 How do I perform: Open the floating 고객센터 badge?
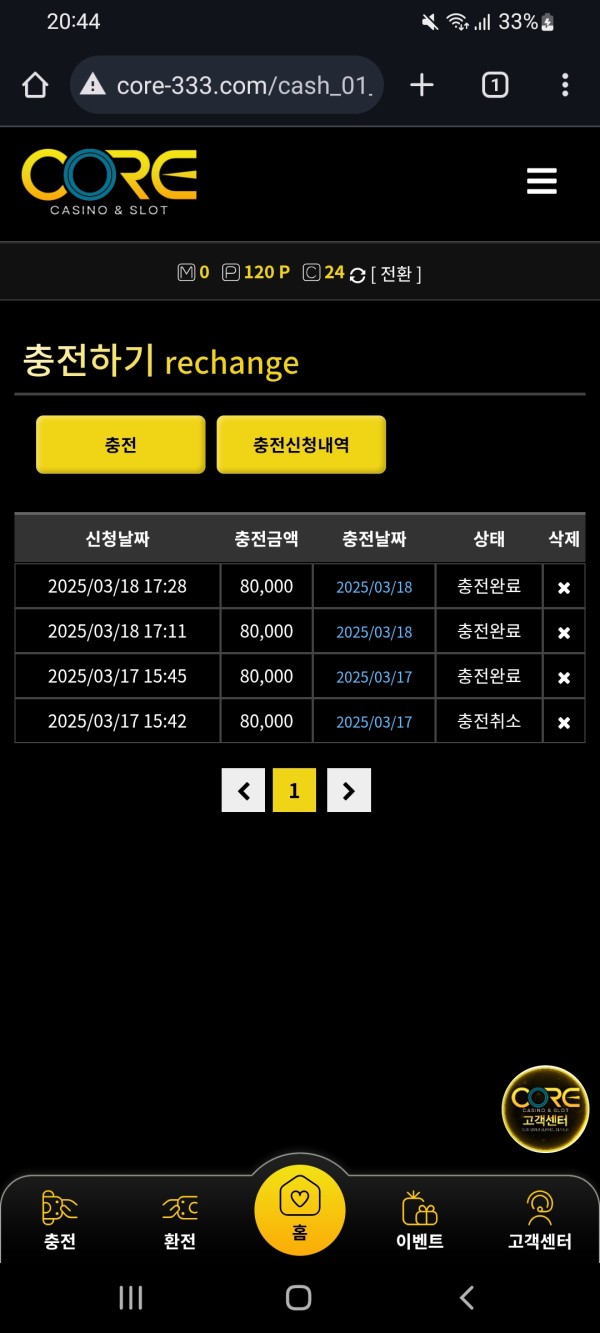click(545, 1108)
